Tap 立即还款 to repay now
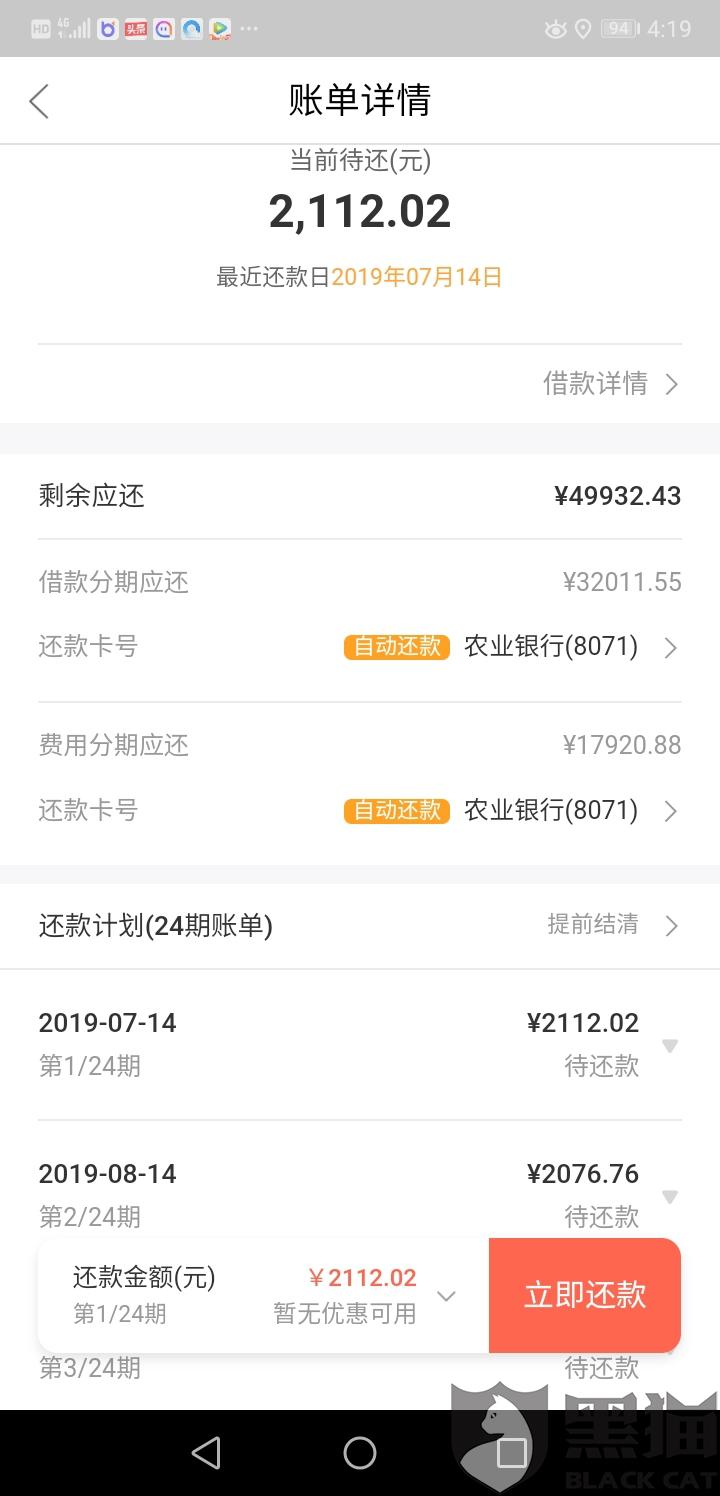Image resolution: width=720 pixels, height=1496 pixels. tap(585, 1295)
